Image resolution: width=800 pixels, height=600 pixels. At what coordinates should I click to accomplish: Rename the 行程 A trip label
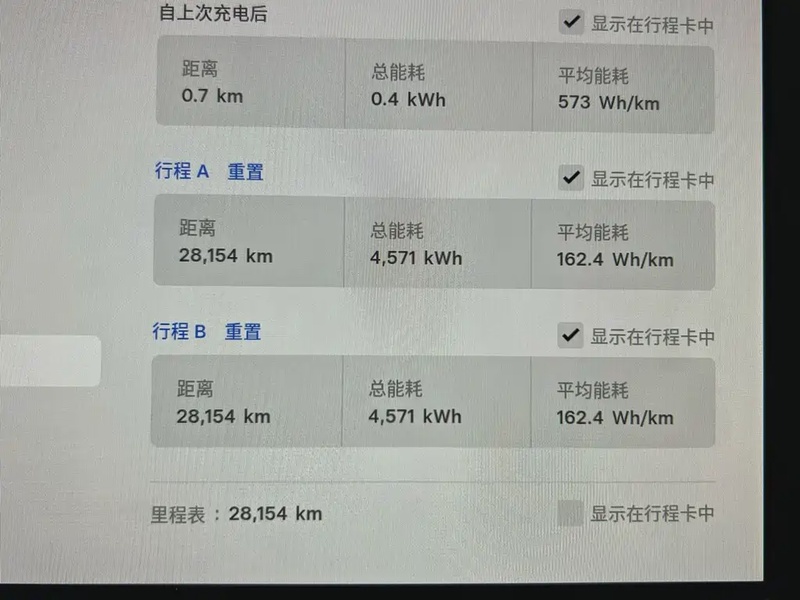click(x=182, y=171)
